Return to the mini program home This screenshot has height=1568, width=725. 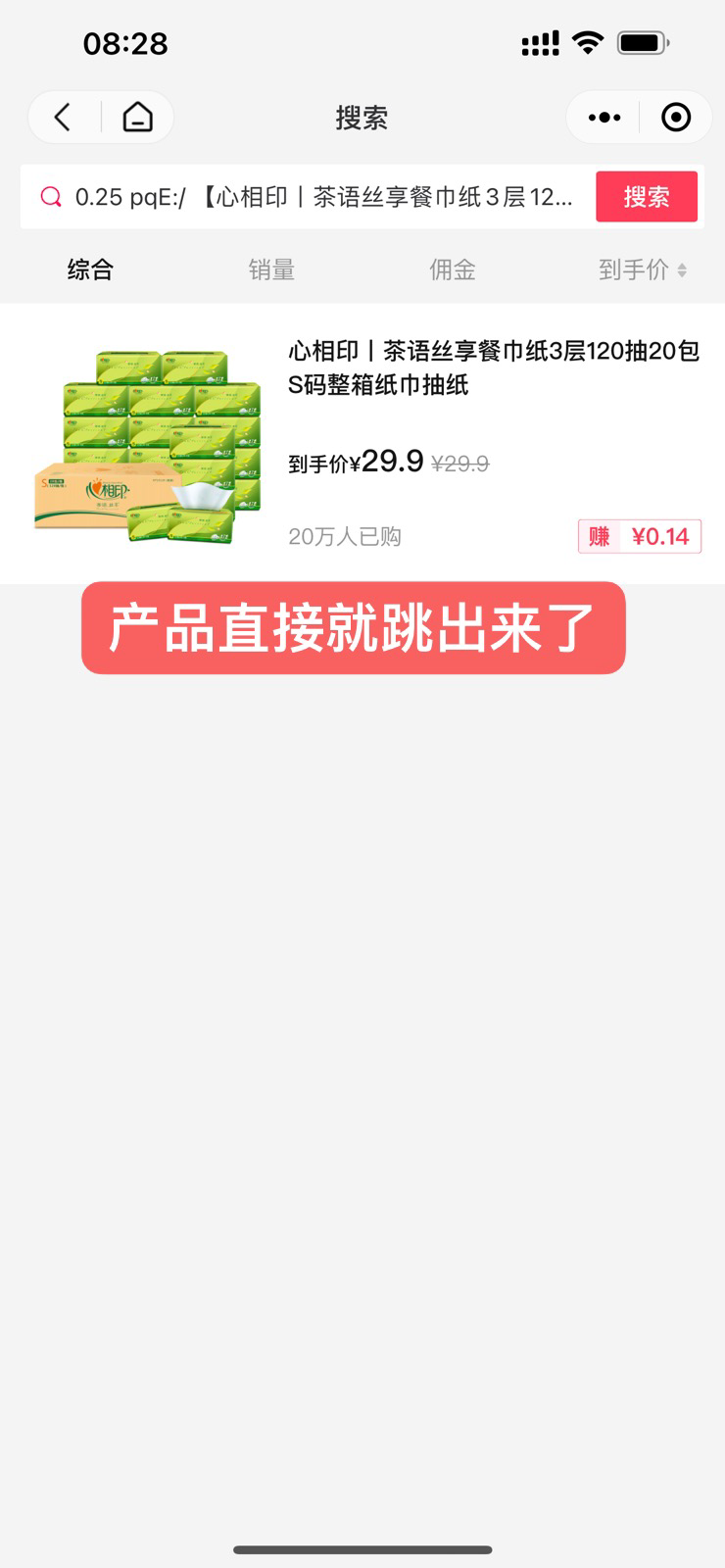coord(138,118)
